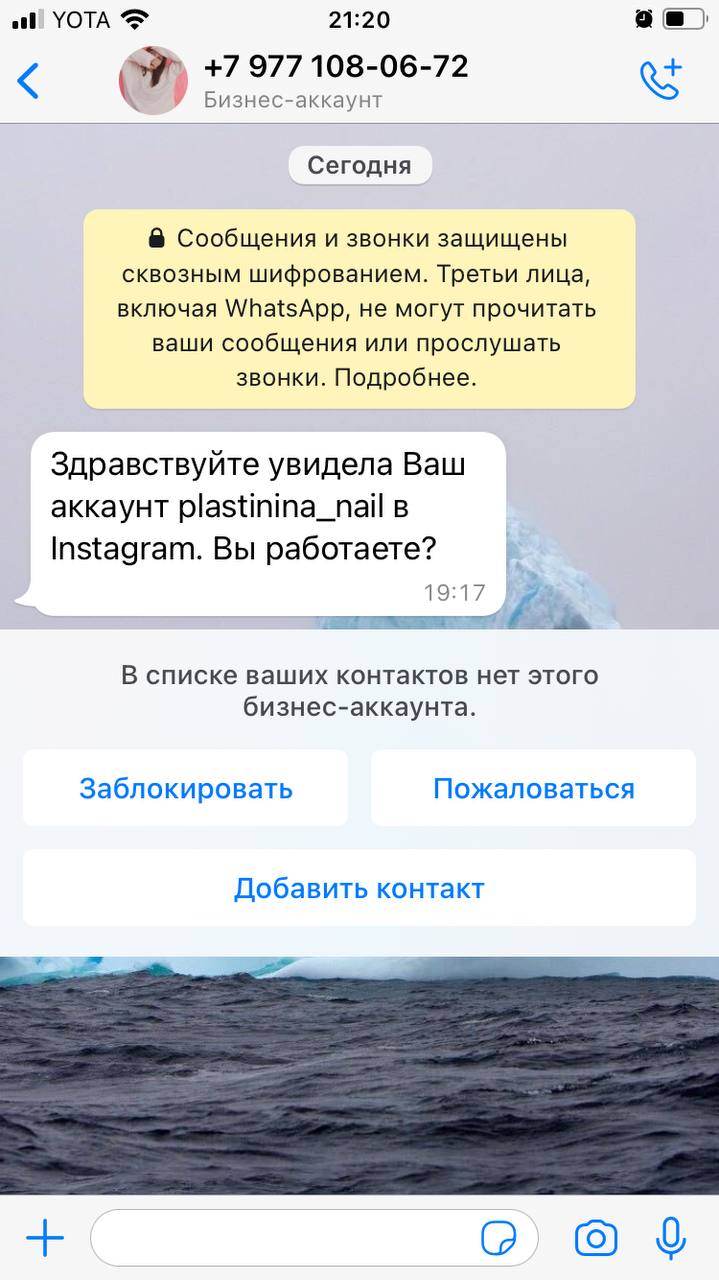Open the plus attachment menu
The image size is (719, 1280).
45,1240
